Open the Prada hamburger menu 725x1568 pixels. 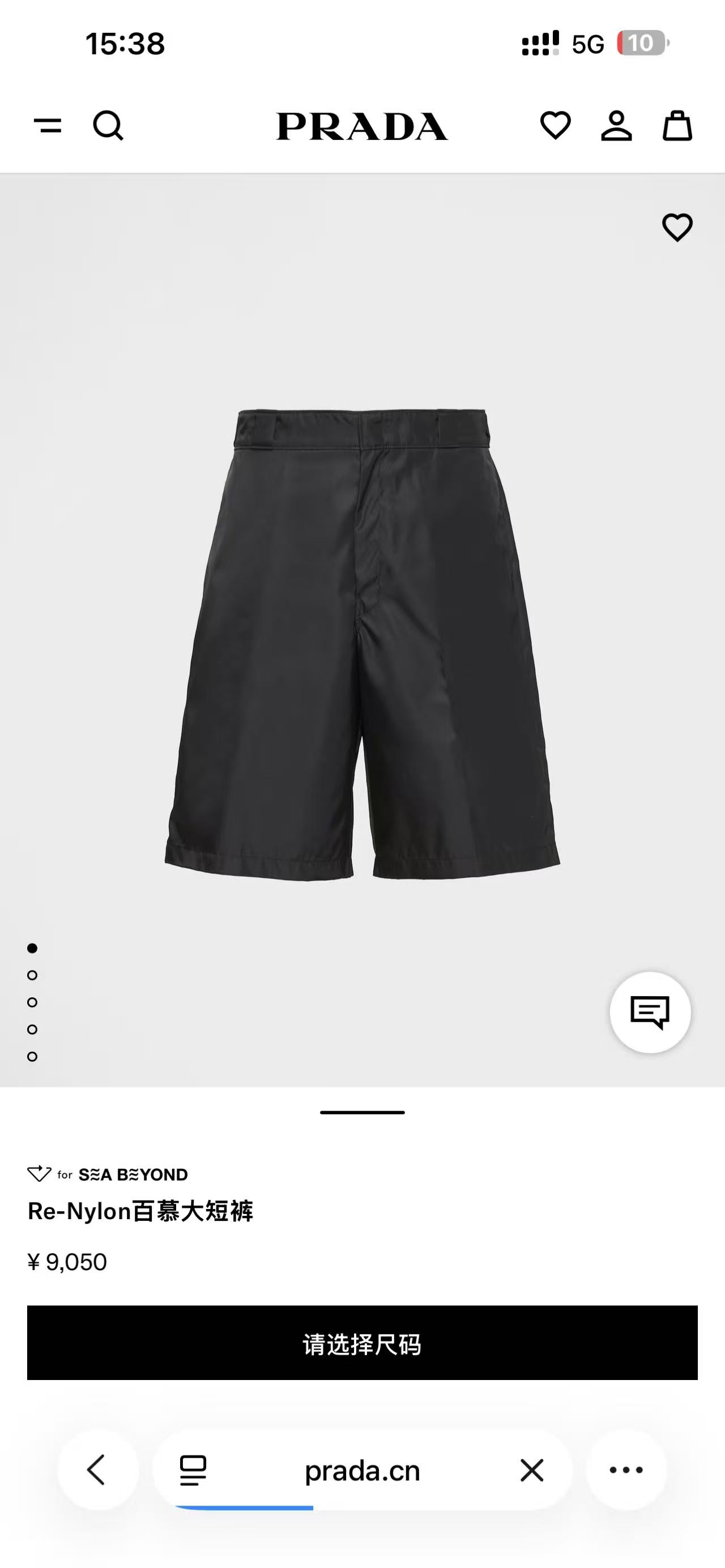tap(48, 126)
